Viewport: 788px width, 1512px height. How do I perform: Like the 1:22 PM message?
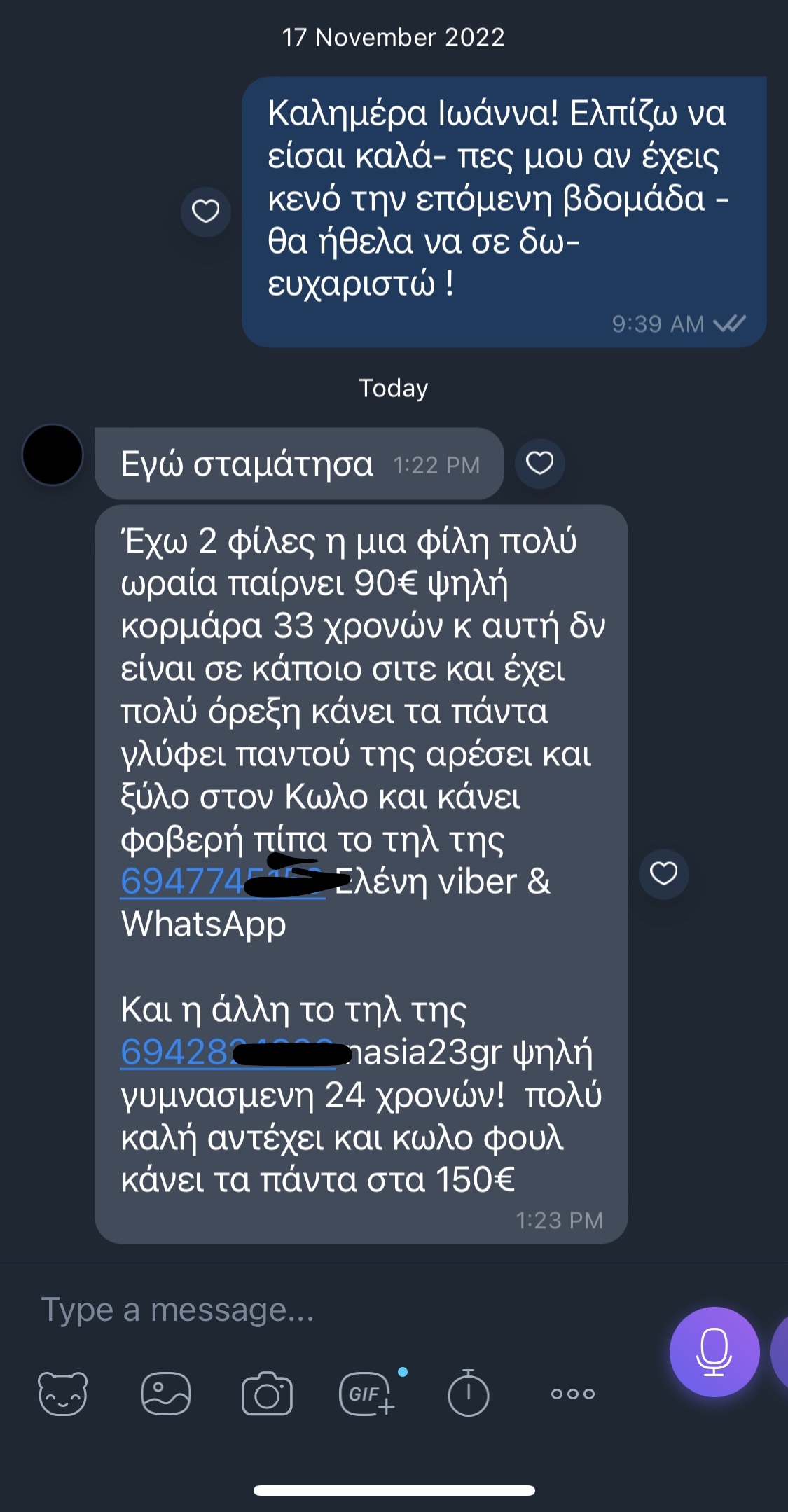coord(539,463)
